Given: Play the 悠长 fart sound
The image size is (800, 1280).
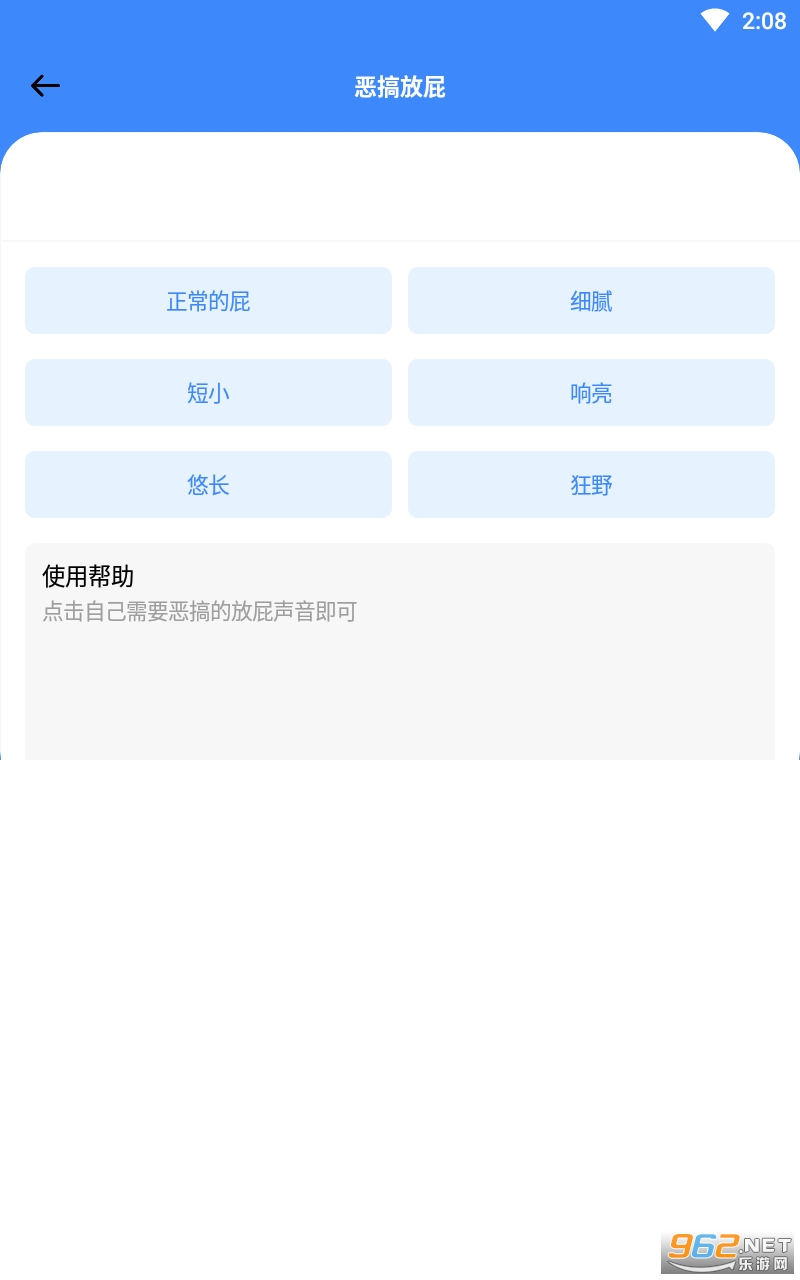Looking at the screenshot, I should pyautogui.click(x=208, y=485).
